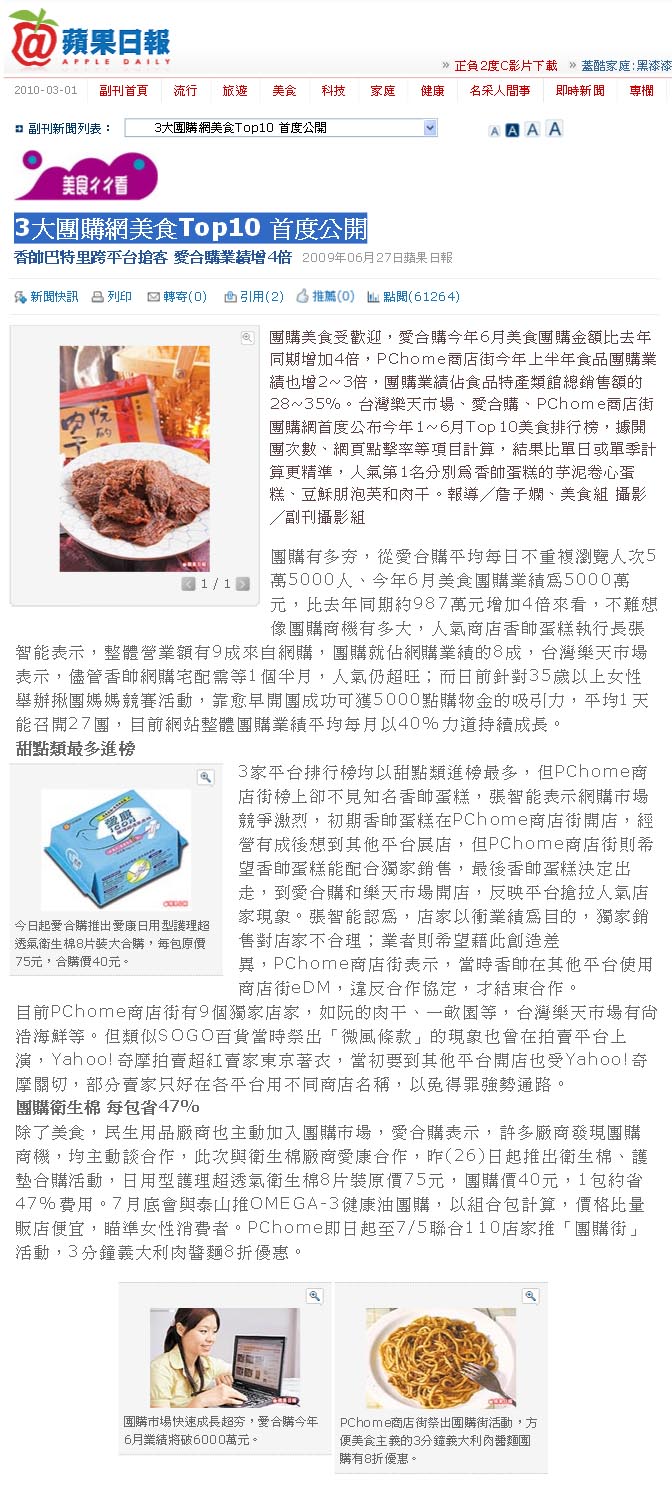This screenshot has height=1491, width=672.
Task: Enlarge the beef jerky photo
Action: pos(246,338)
